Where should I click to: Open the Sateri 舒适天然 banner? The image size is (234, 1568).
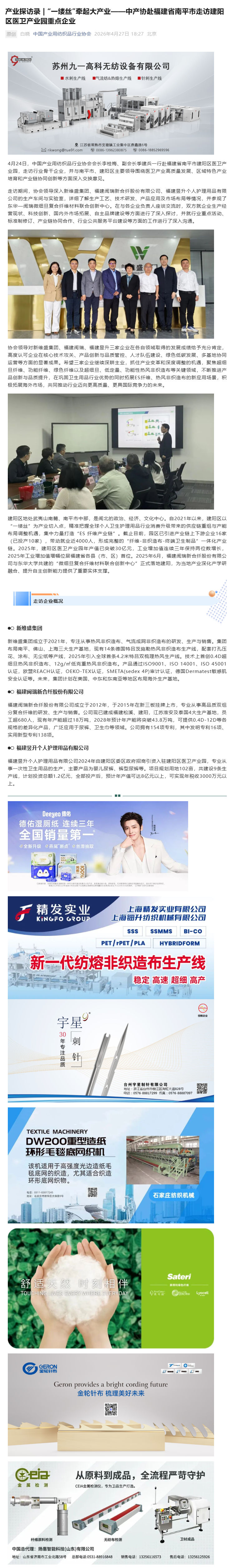pos(111,1270)
